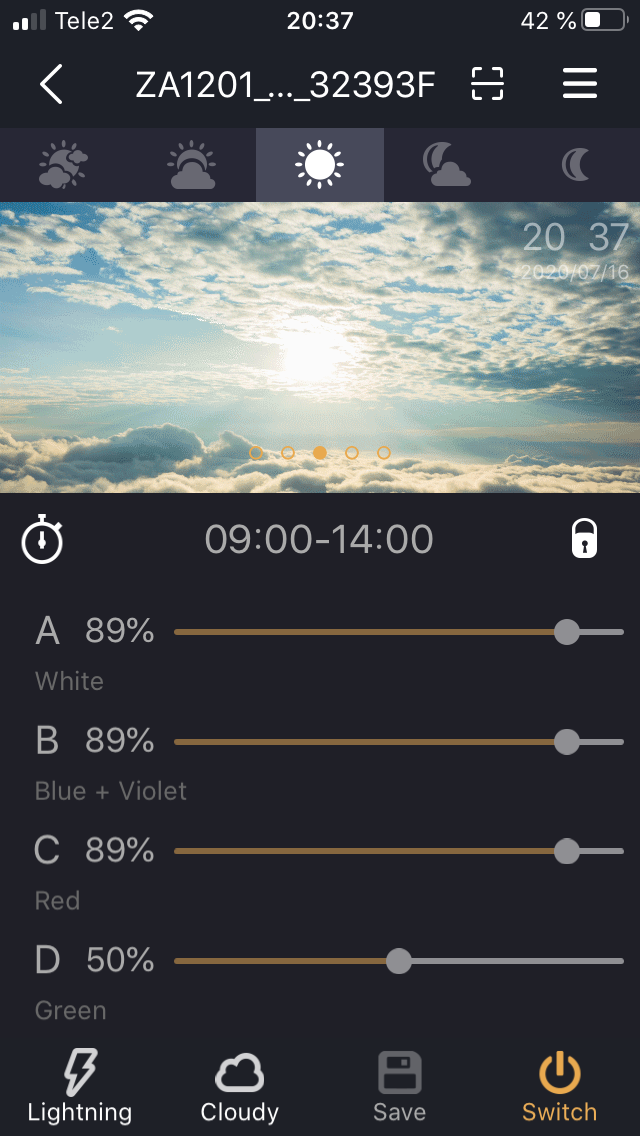Change the D Green channel slider

click(x=399, y=962)
